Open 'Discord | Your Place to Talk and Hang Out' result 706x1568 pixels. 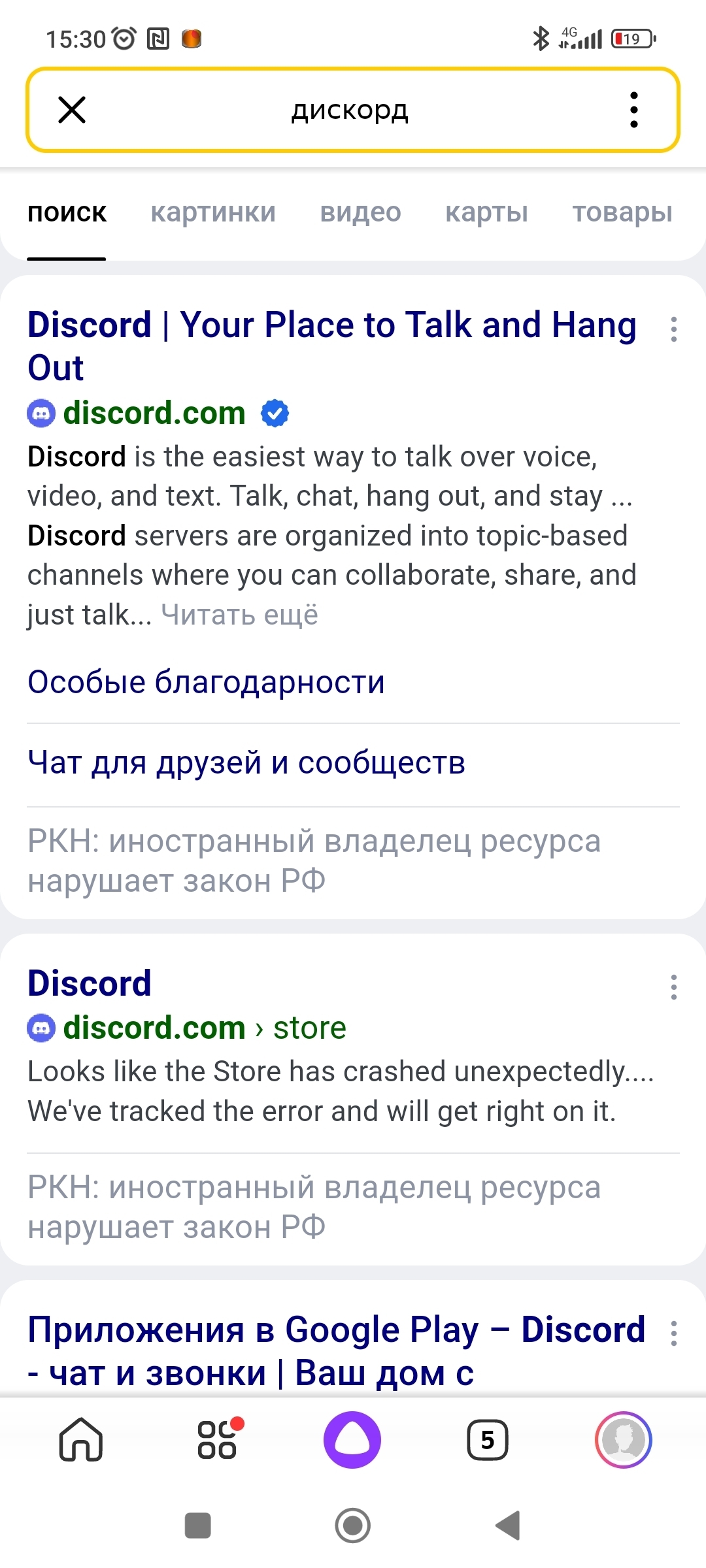click(x=332, y=346)
